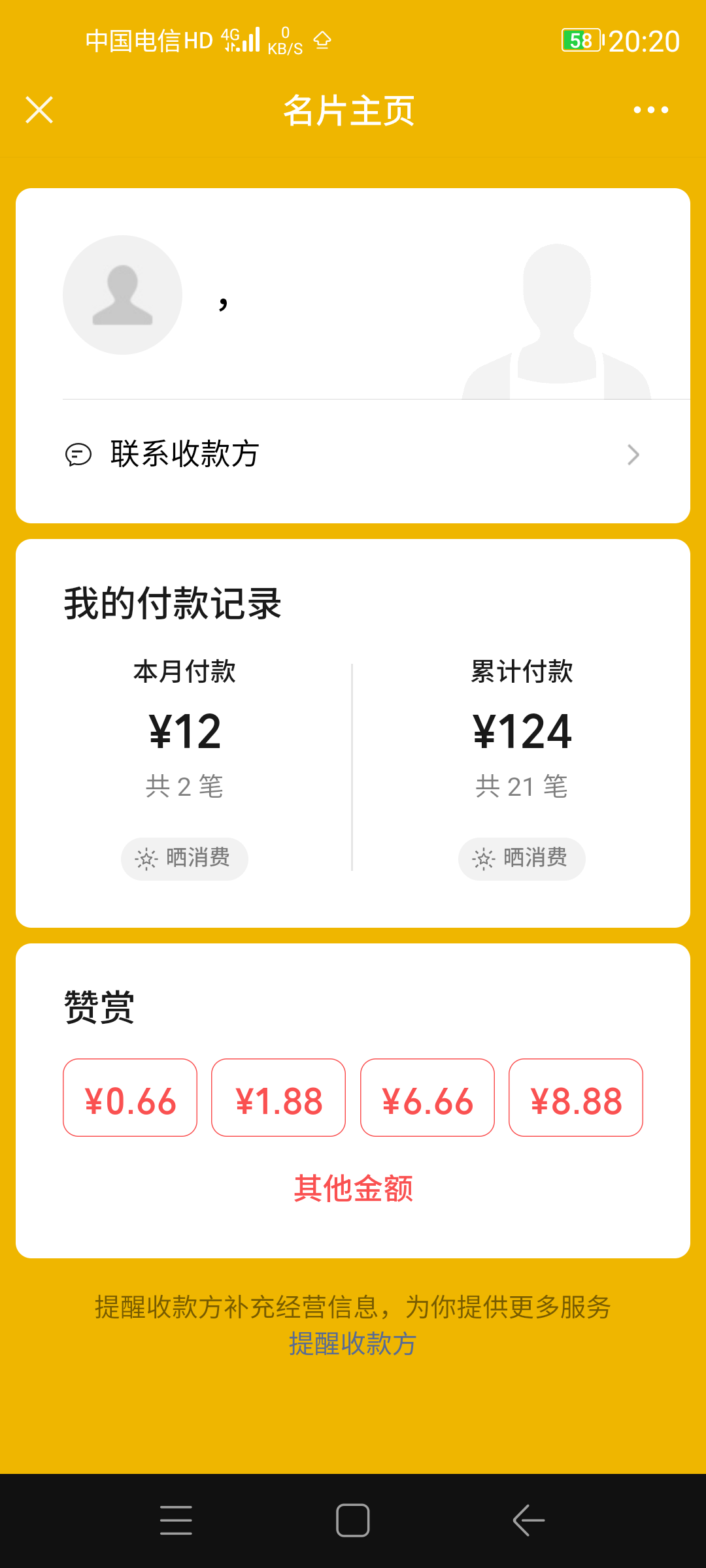Tap 晒消费 under 累计付款

(x=522, y=858)
